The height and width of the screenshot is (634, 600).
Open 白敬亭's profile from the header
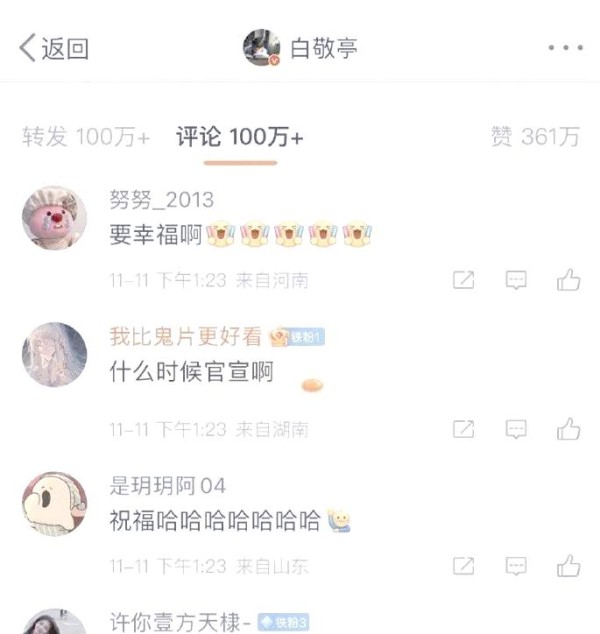(300, 48)
